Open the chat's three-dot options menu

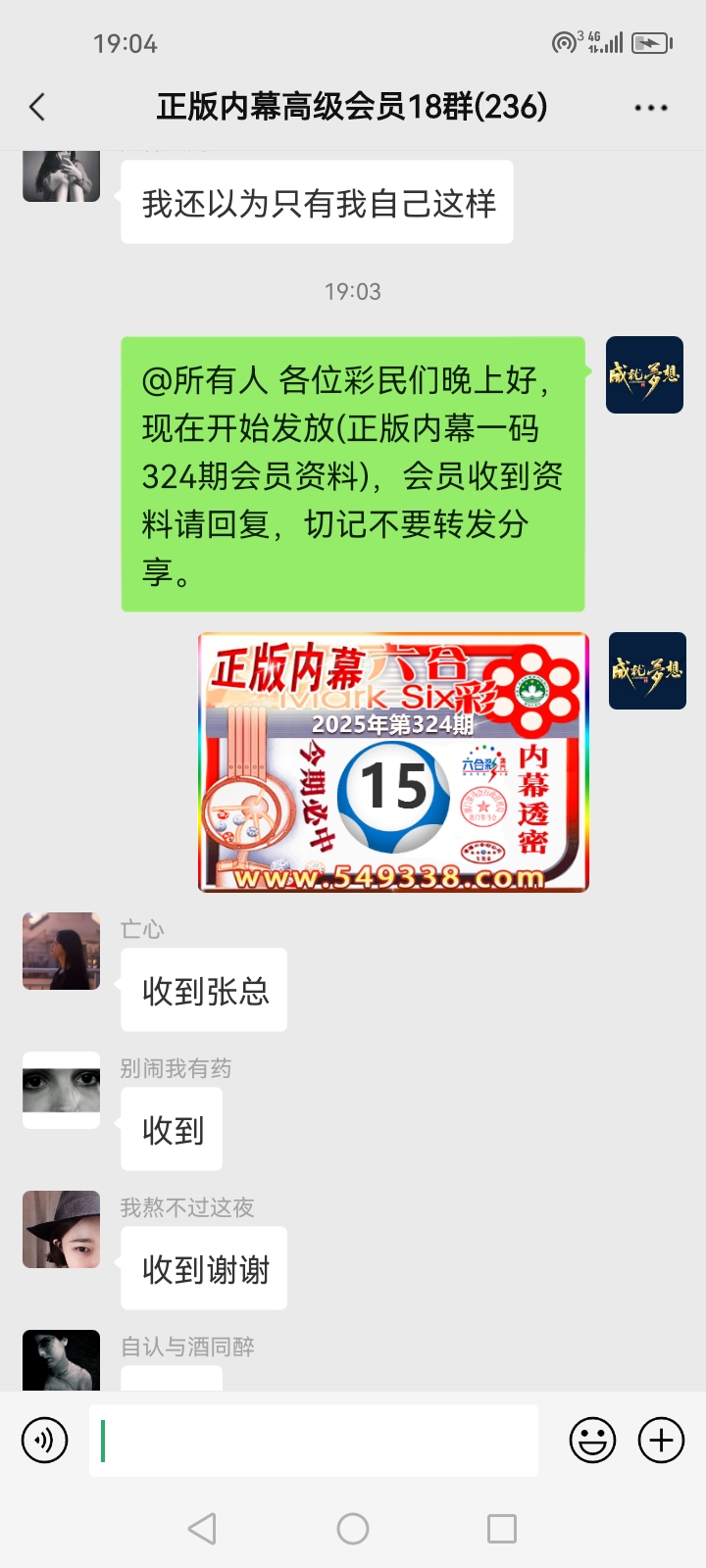[x=651, y=108]
